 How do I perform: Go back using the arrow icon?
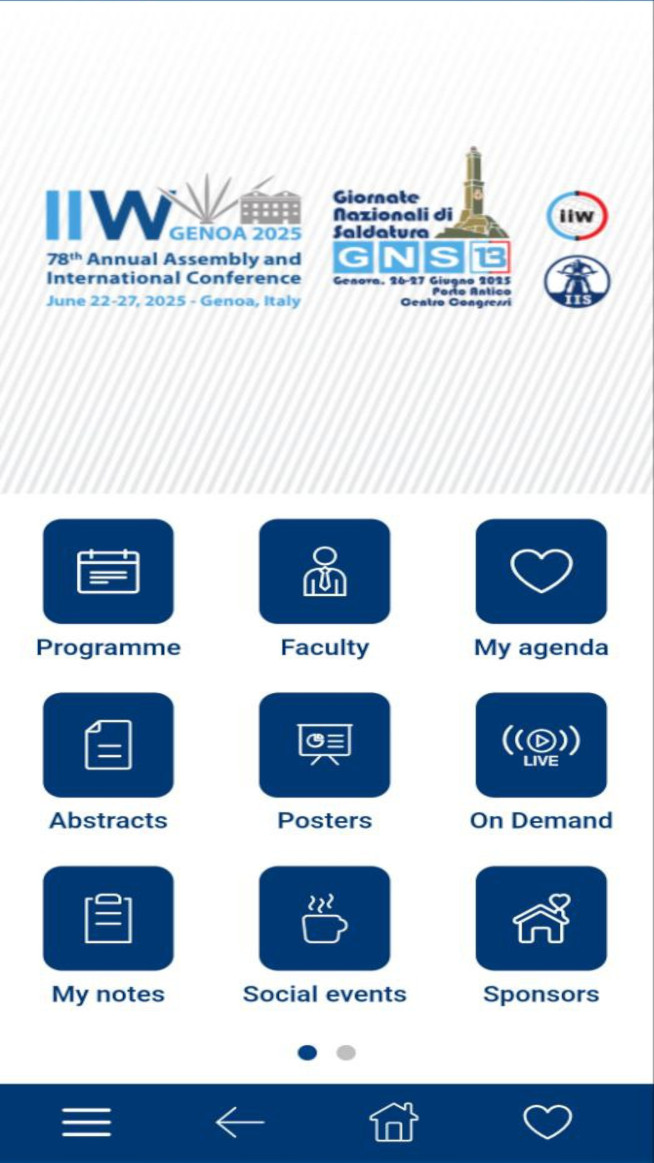tap(240, 1122)
